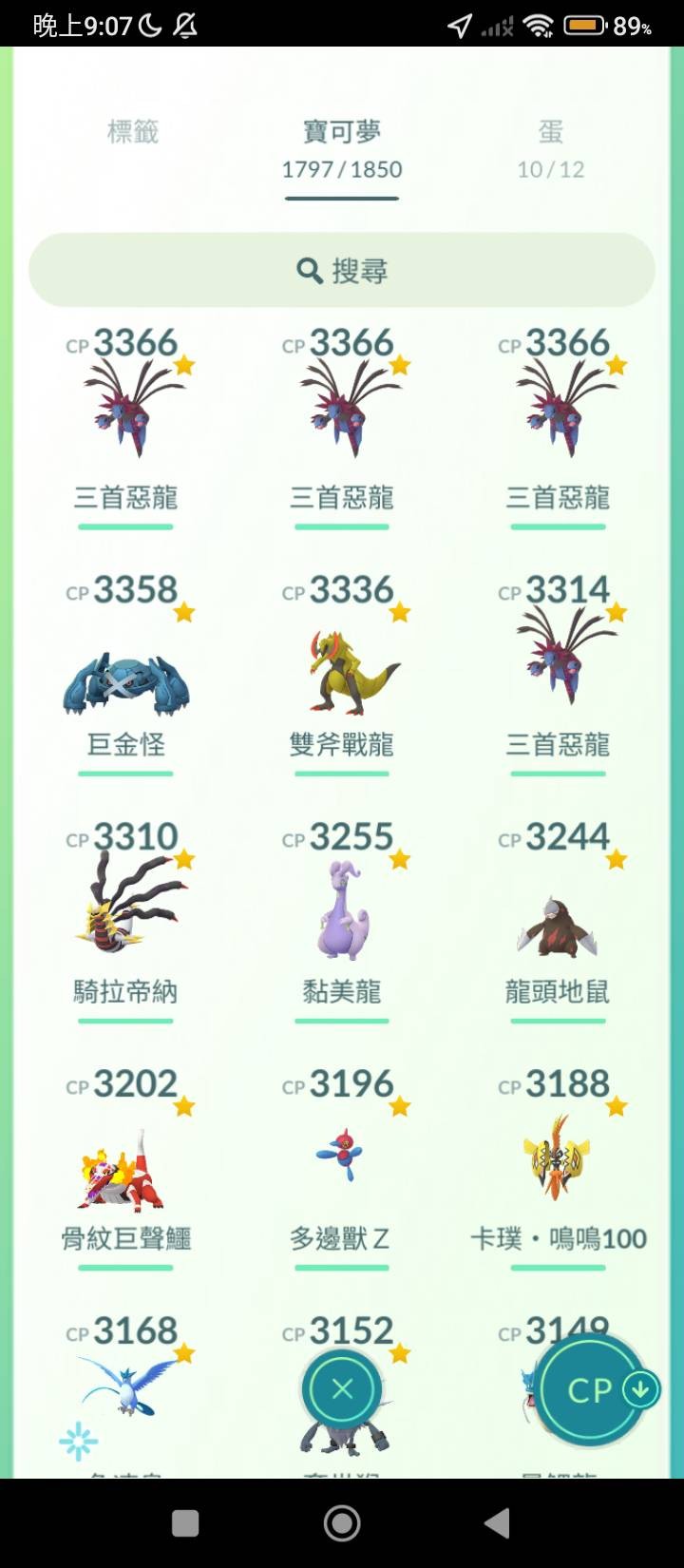Switch to the 標籤 tab
Image resolution: width=684 pixels, height=1568 pixels.
pyautogui.click(x=132, y=132)
